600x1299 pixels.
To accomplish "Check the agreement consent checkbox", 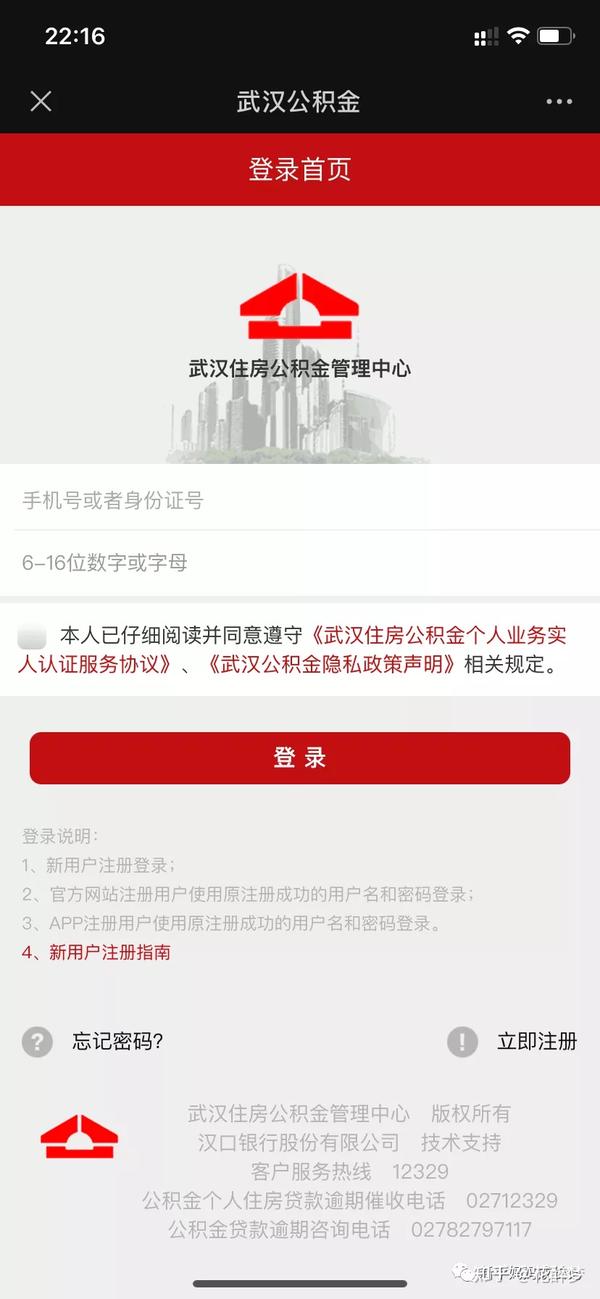I will 32,635.
